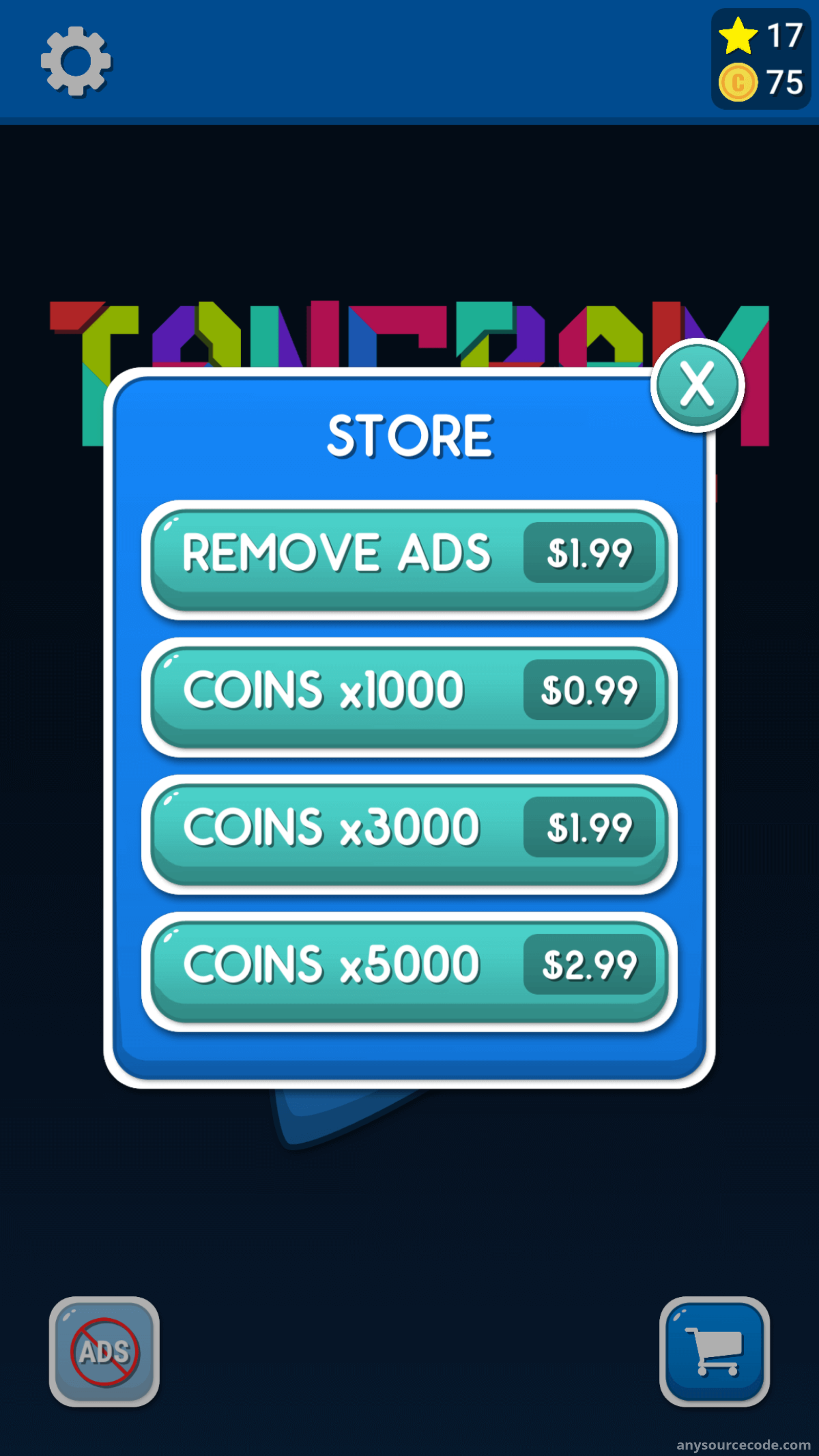Image resolution: width=819 pixels, height=1456 pixels.
Task: Get the Coins x5000 pack
Action: (409, 972)
